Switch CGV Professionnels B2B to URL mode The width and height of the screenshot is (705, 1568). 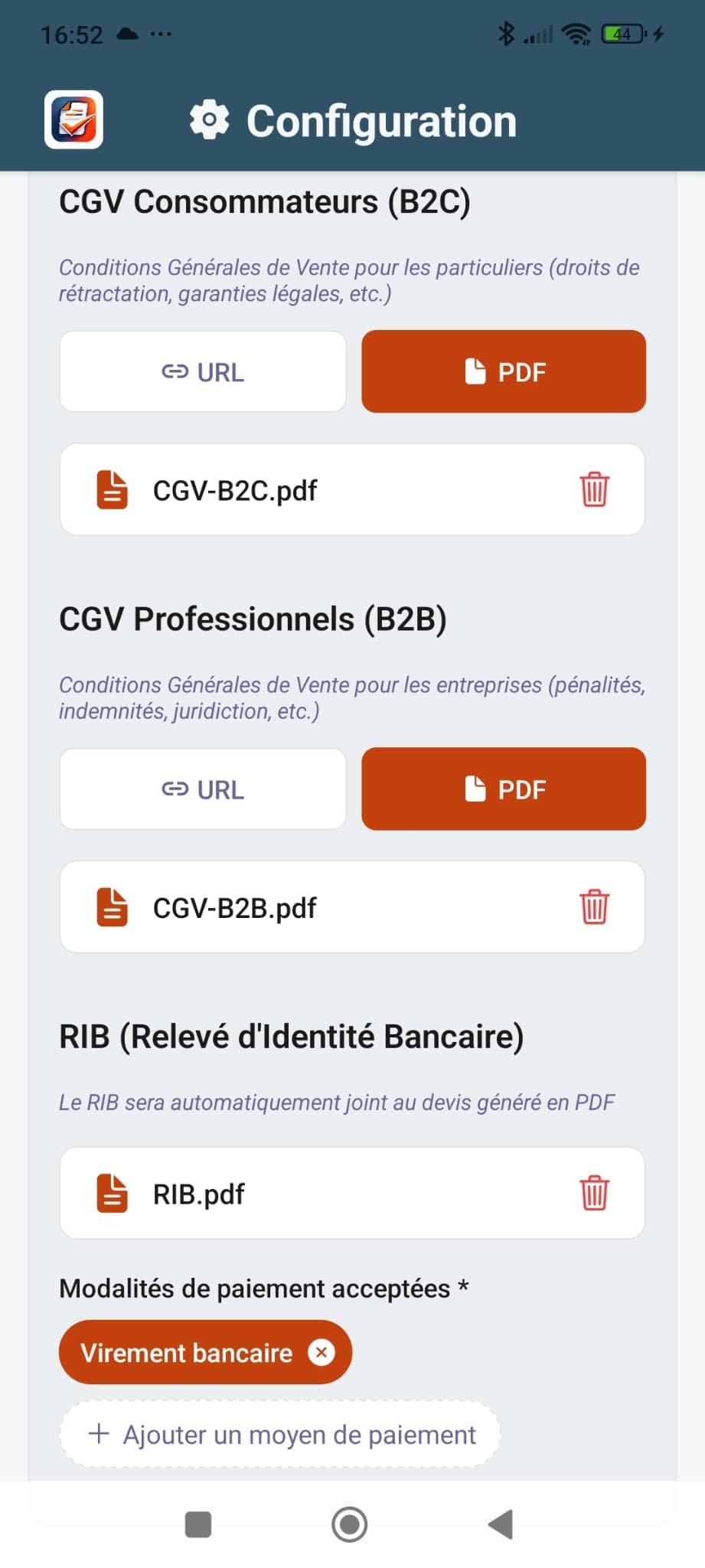tap(203, 789)
